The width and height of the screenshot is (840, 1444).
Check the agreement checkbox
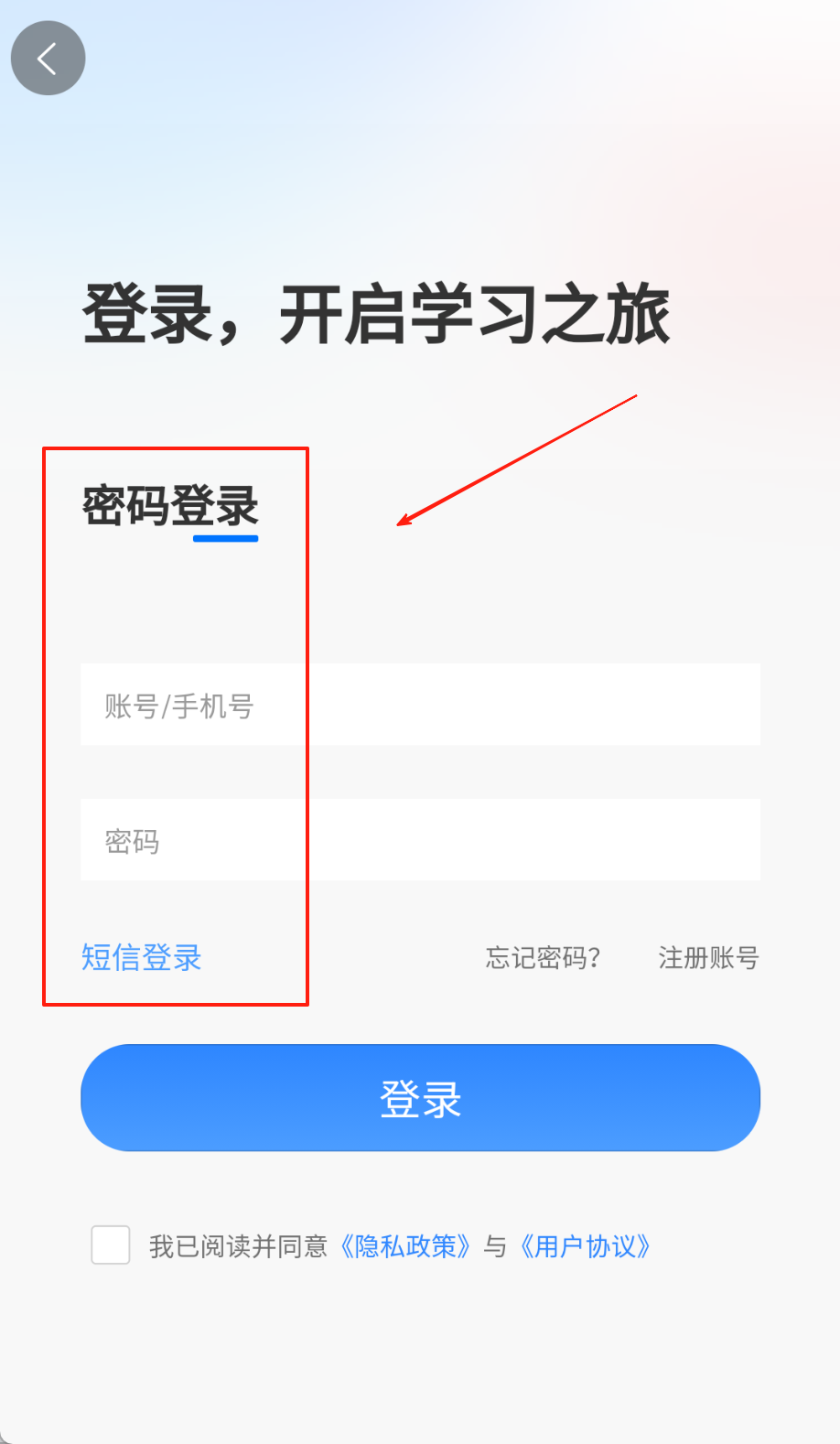111,1245
